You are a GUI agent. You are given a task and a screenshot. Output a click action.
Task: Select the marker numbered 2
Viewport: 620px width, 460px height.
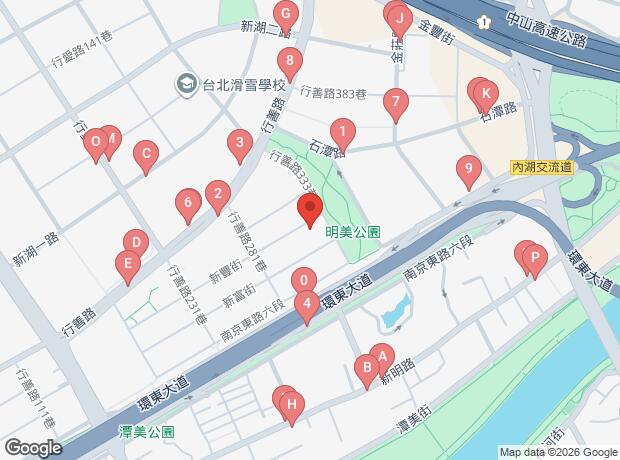point(216,194)
